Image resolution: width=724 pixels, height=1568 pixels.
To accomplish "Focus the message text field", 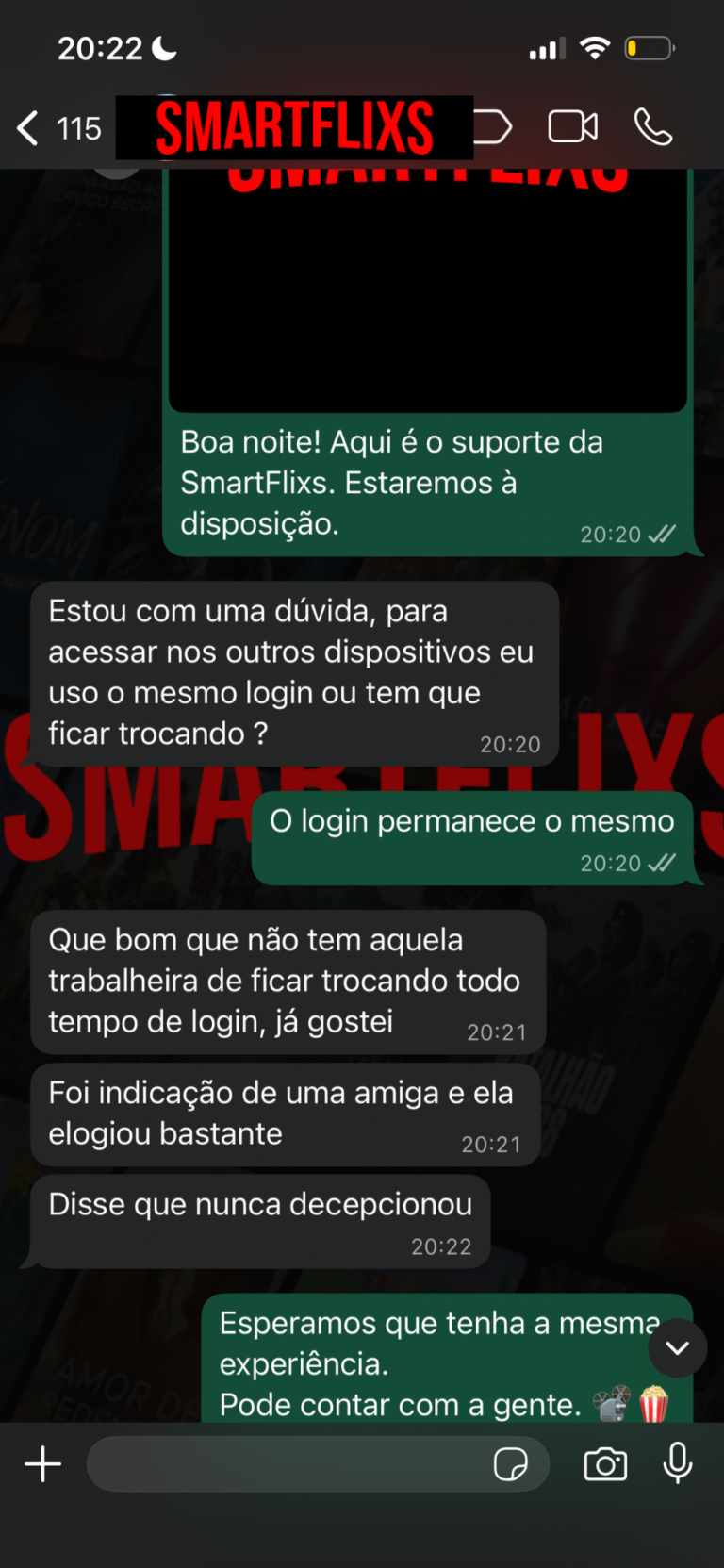I will [x=288, y=1464].
